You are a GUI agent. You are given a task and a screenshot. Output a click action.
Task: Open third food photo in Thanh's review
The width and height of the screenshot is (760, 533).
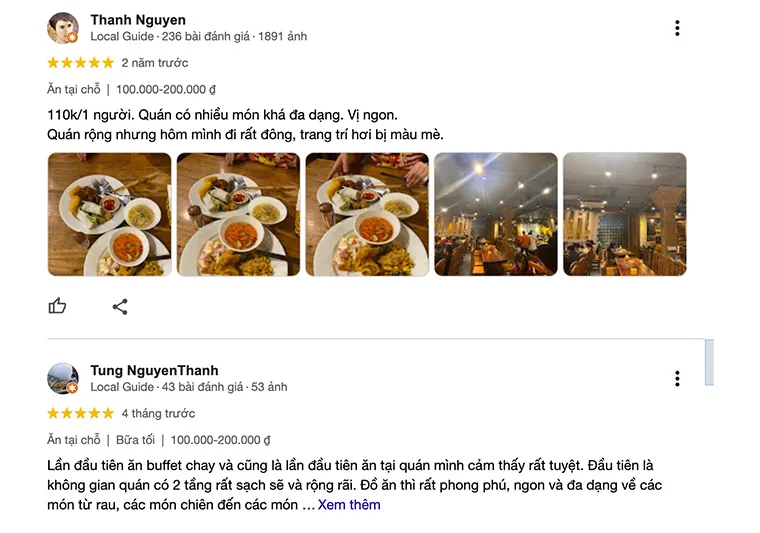click(367, 214)
